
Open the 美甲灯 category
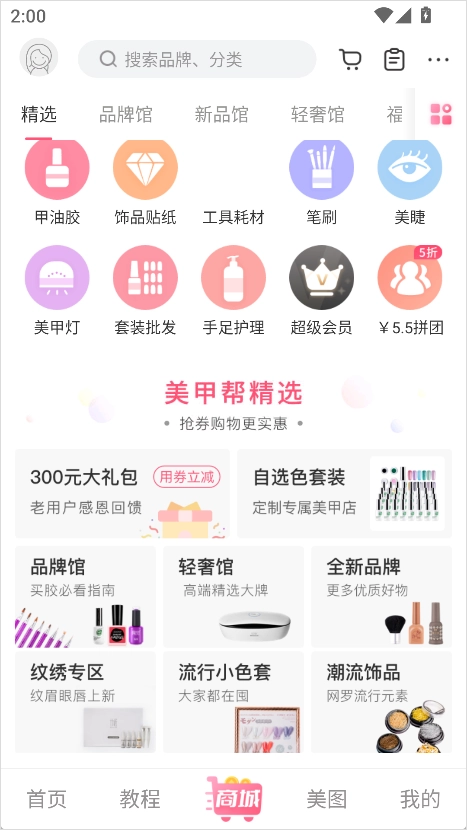coord(57,291)
